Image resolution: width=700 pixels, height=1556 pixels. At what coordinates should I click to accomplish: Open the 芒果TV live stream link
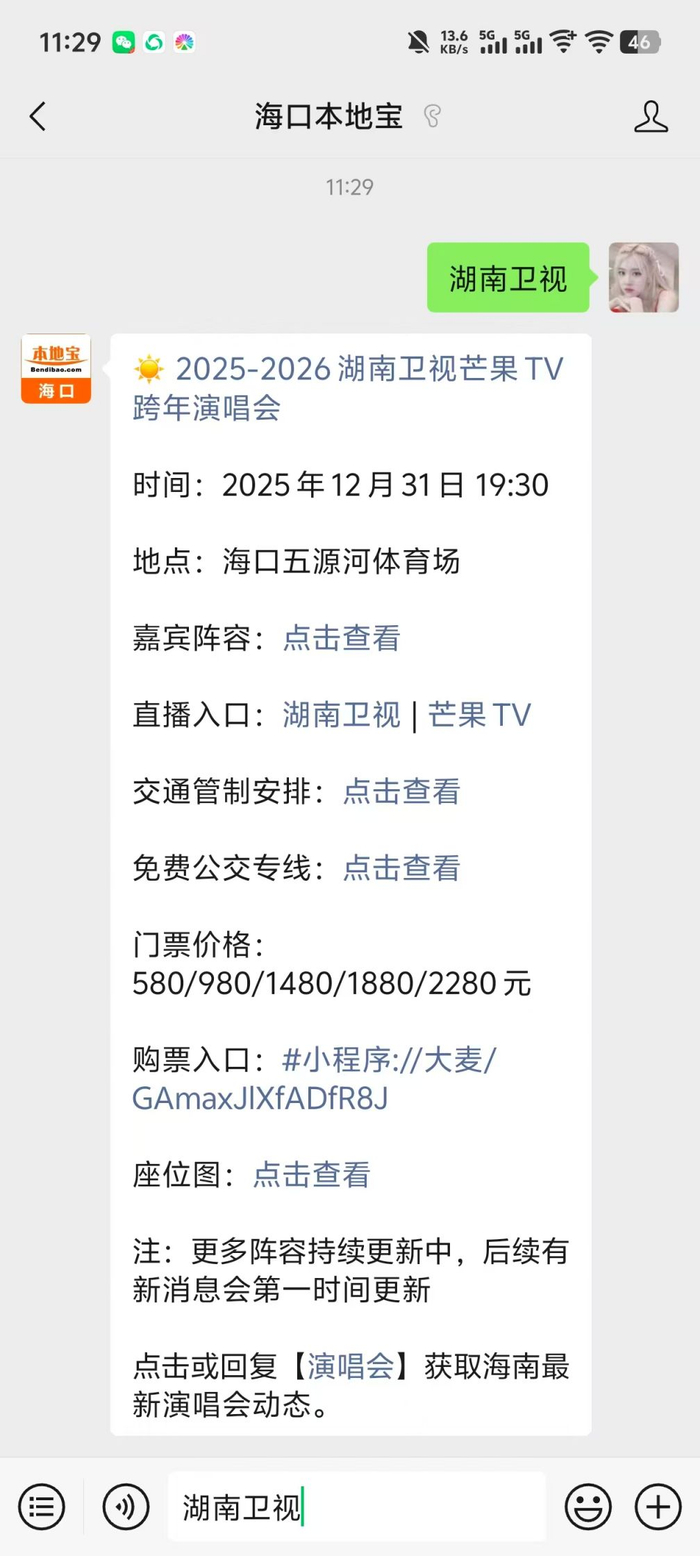[x=479, y=715]
